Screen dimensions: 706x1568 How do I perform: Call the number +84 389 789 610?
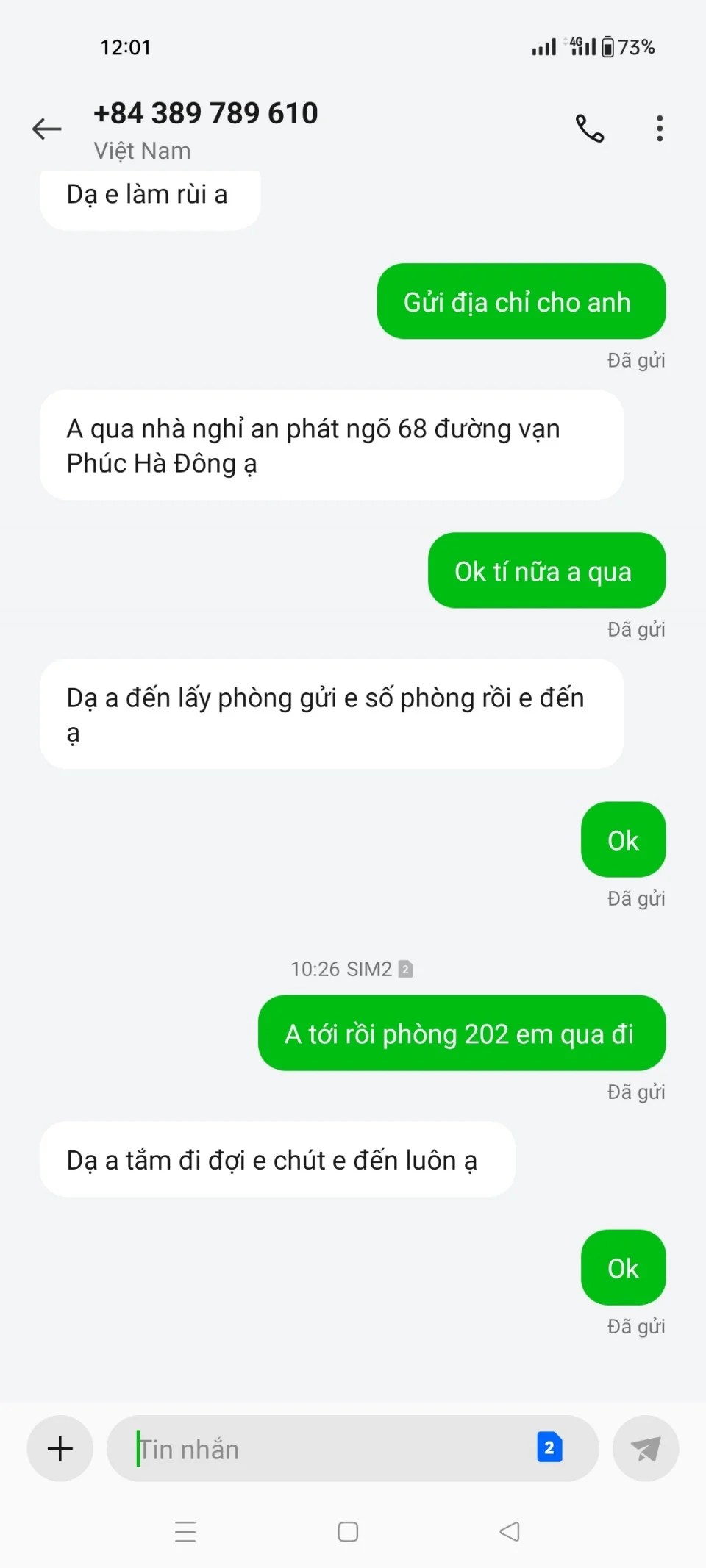[x=589, y=129]
